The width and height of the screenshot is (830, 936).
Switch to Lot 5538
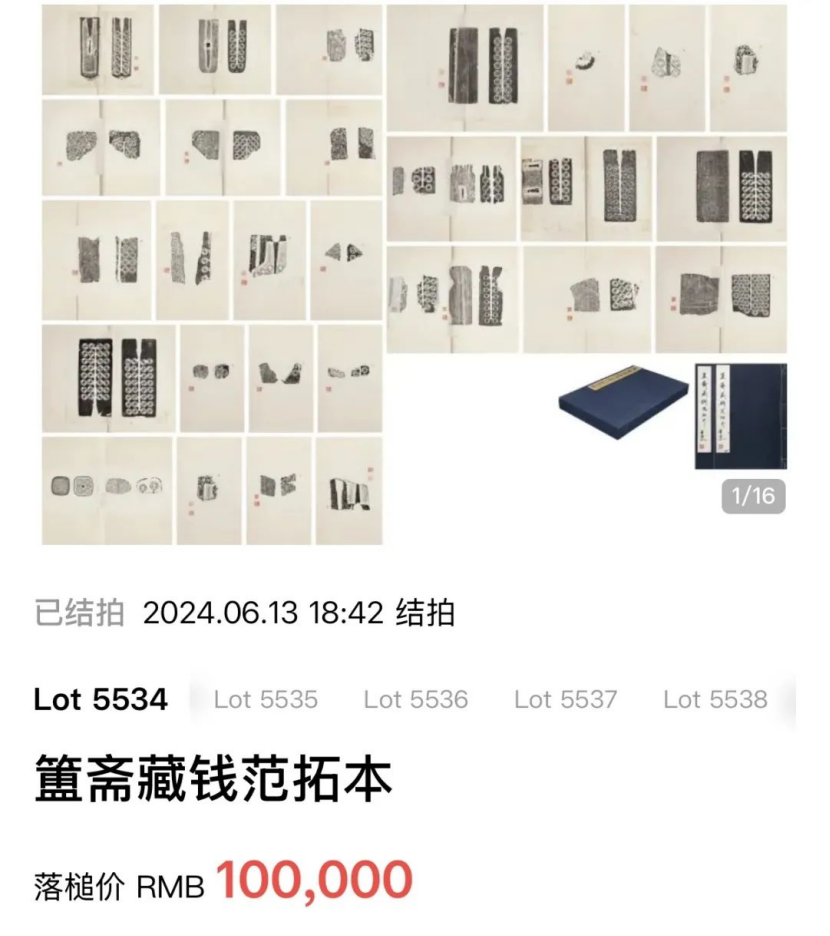[715, 699]
